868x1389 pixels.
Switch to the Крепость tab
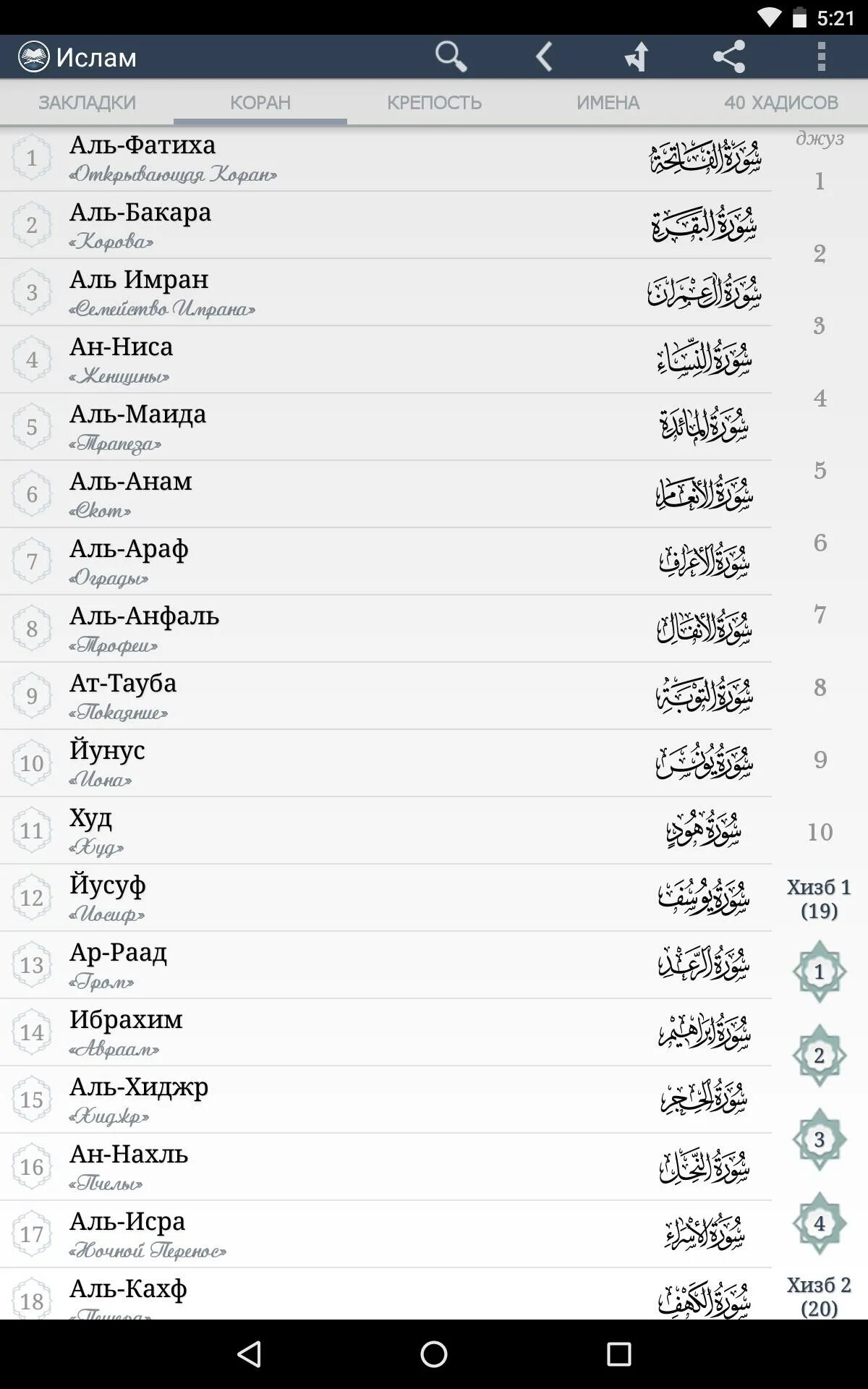(434, 102)
